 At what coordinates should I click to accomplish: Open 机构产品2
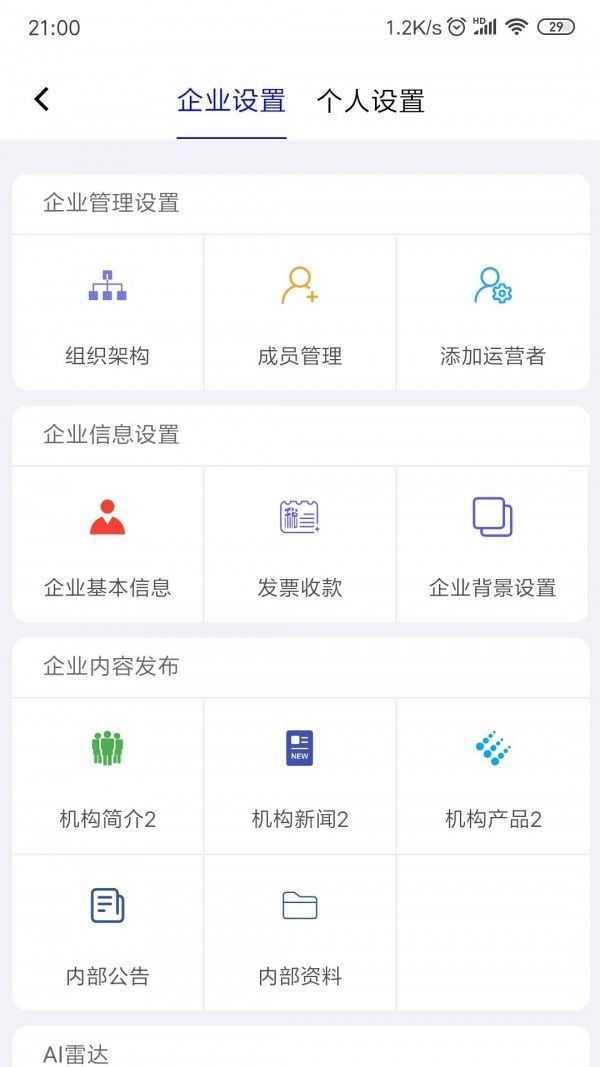(493, 776)
